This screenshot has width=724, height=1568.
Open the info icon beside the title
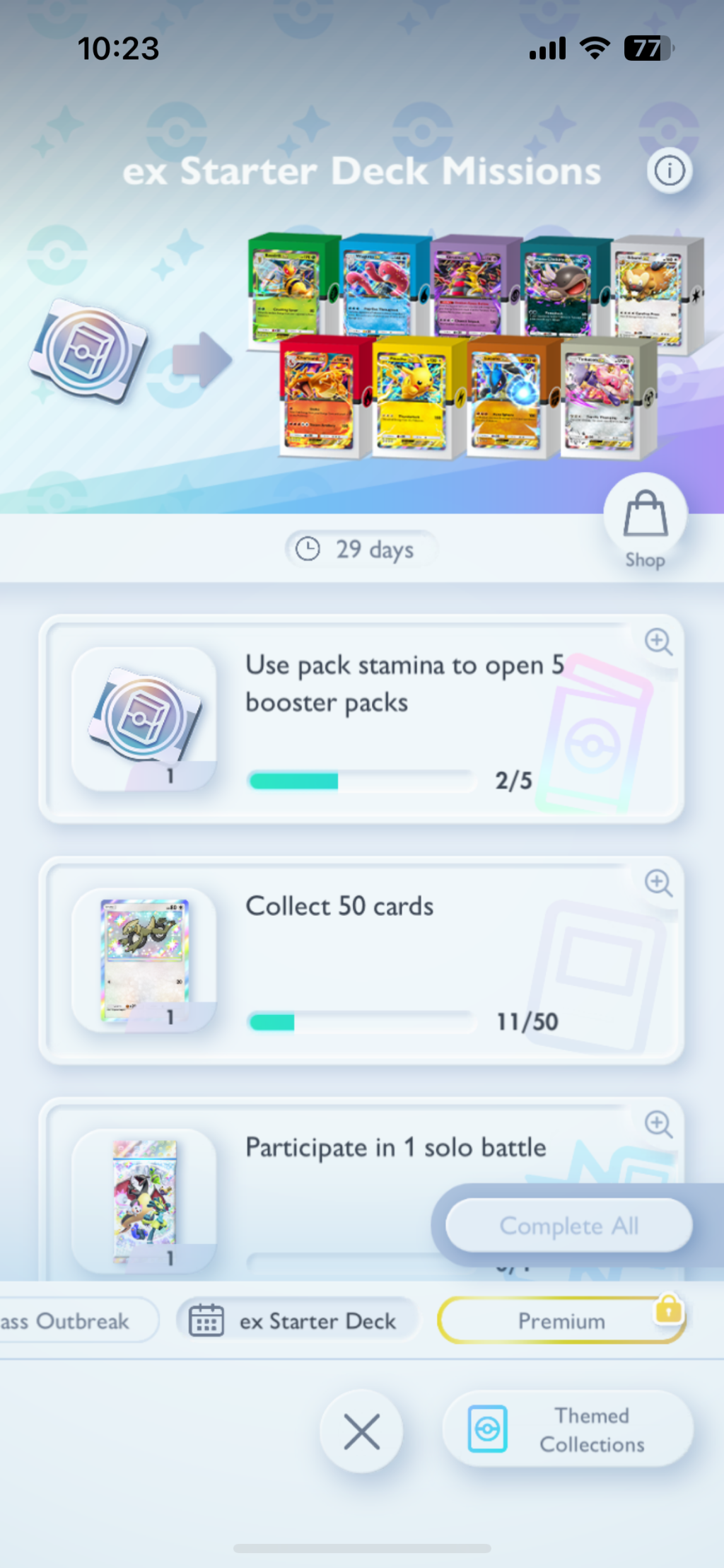[670, 170]
